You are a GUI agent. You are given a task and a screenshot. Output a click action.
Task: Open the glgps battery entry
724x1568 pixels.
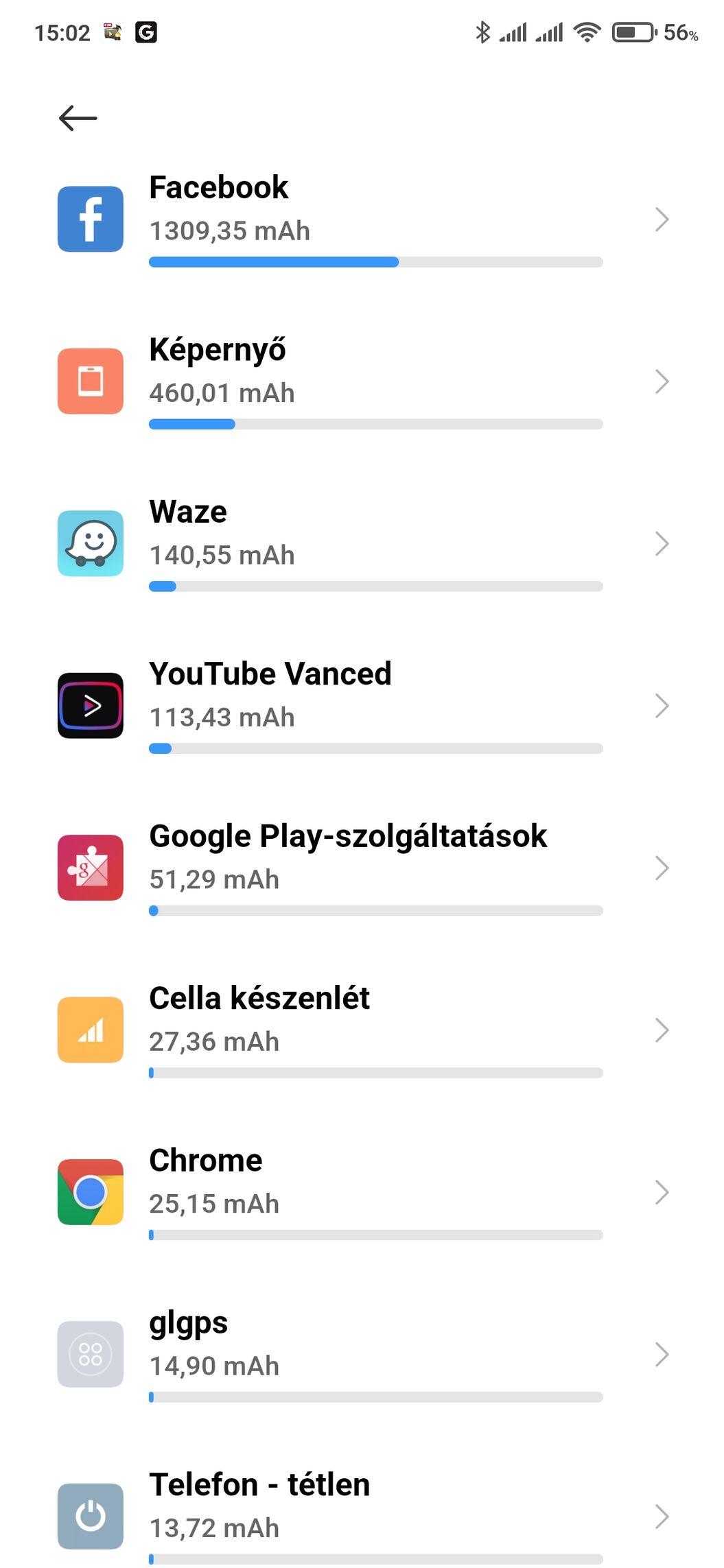tap(362, 1354)
